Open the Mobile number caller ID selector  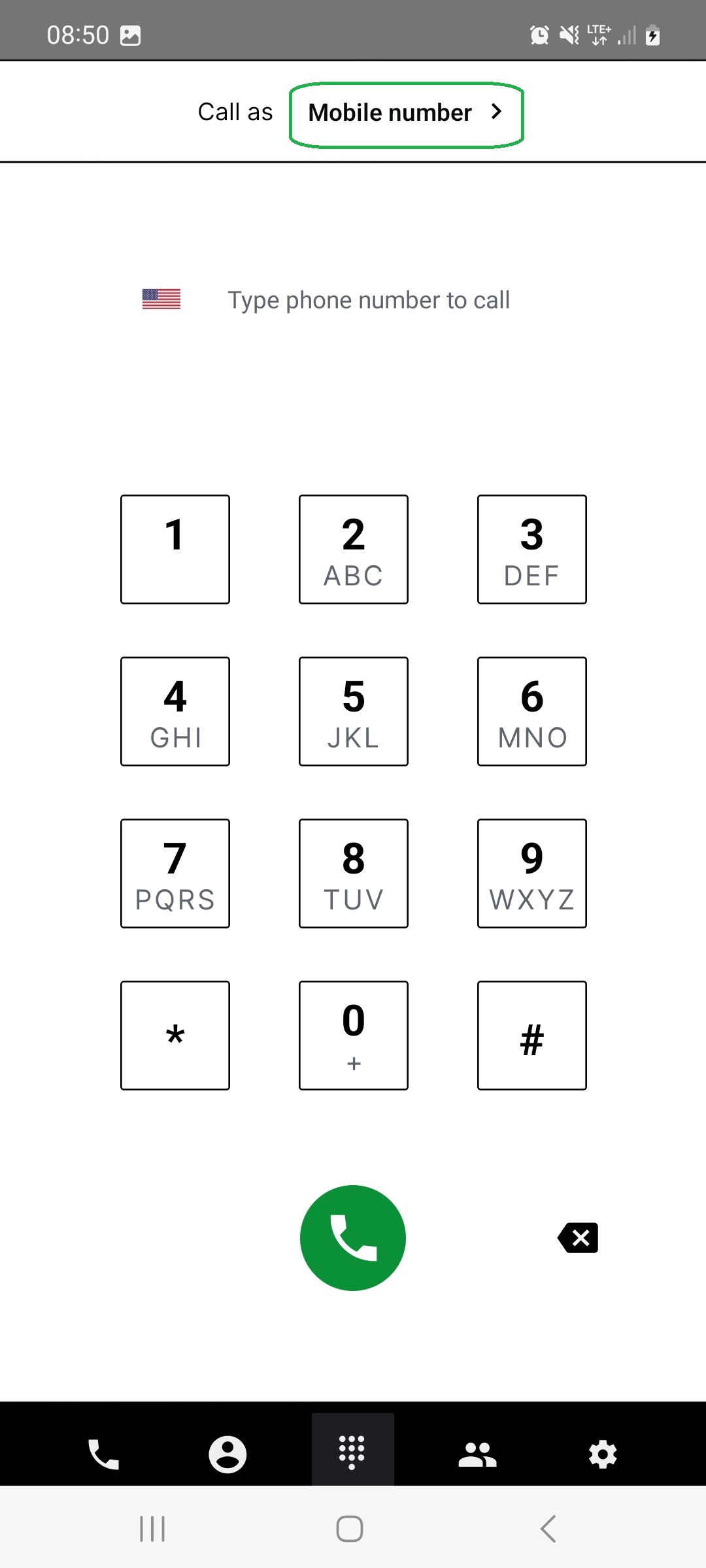pyautogui.click(x=406, y=114)
